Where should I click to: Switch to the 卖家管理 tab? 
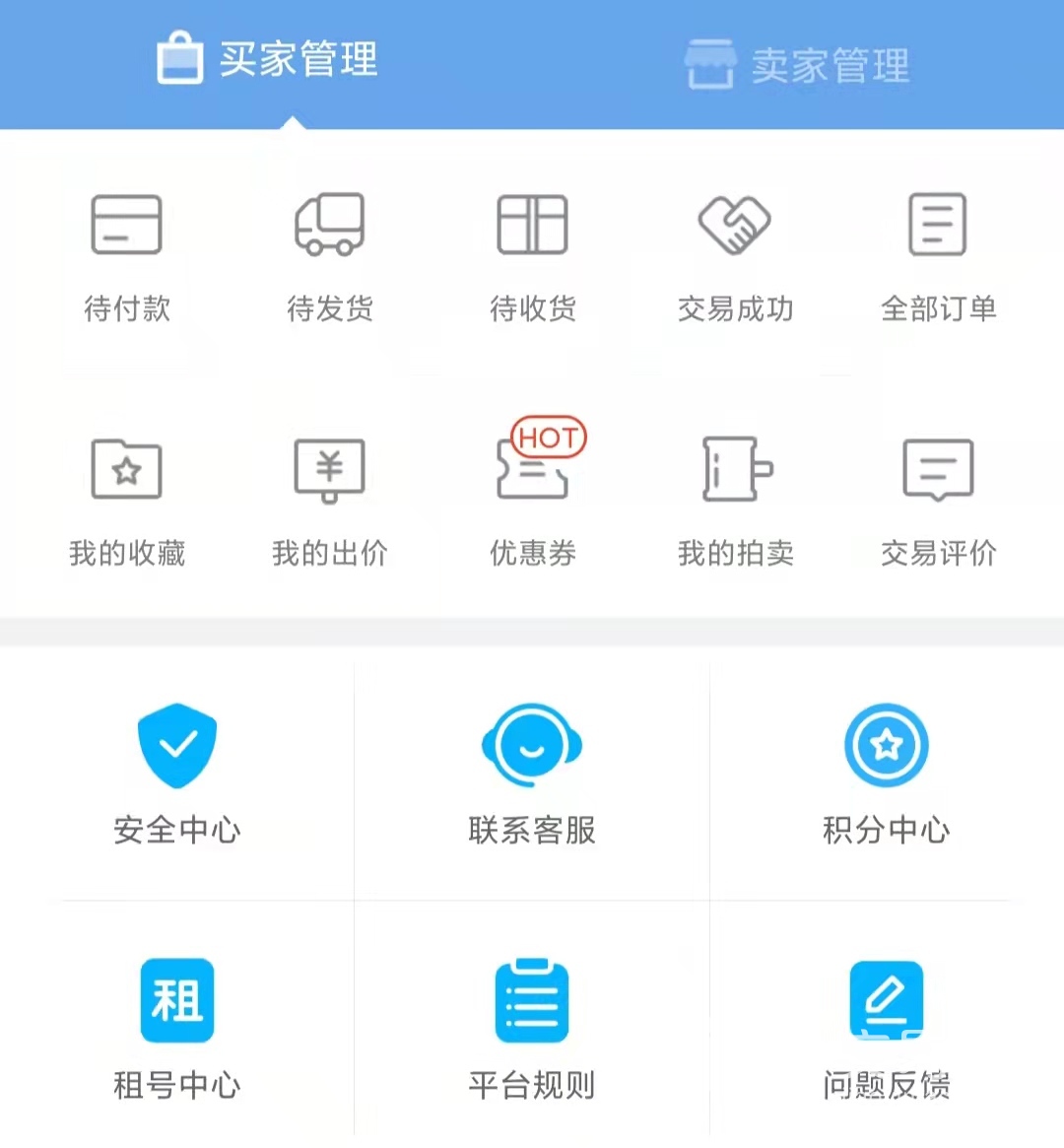click(x=798, y=65)
